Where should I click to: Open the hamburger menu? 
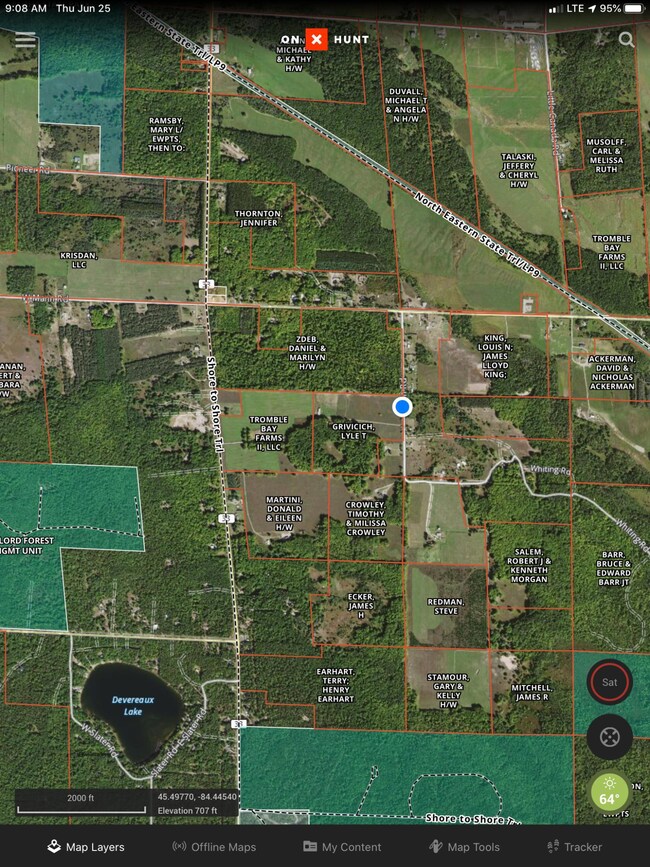click(25, 40)
